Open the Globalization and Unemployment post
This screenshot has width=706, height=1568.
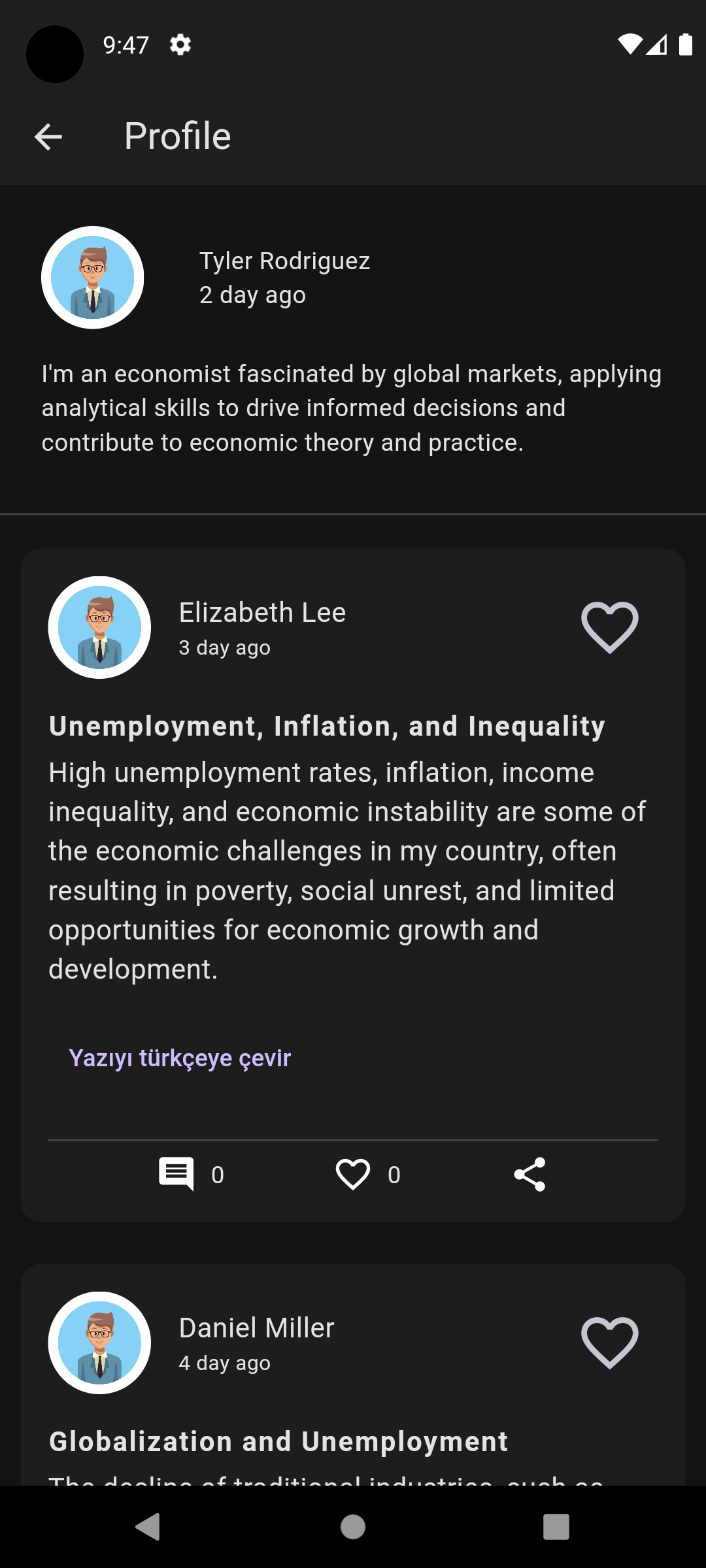click(278, 1442)
